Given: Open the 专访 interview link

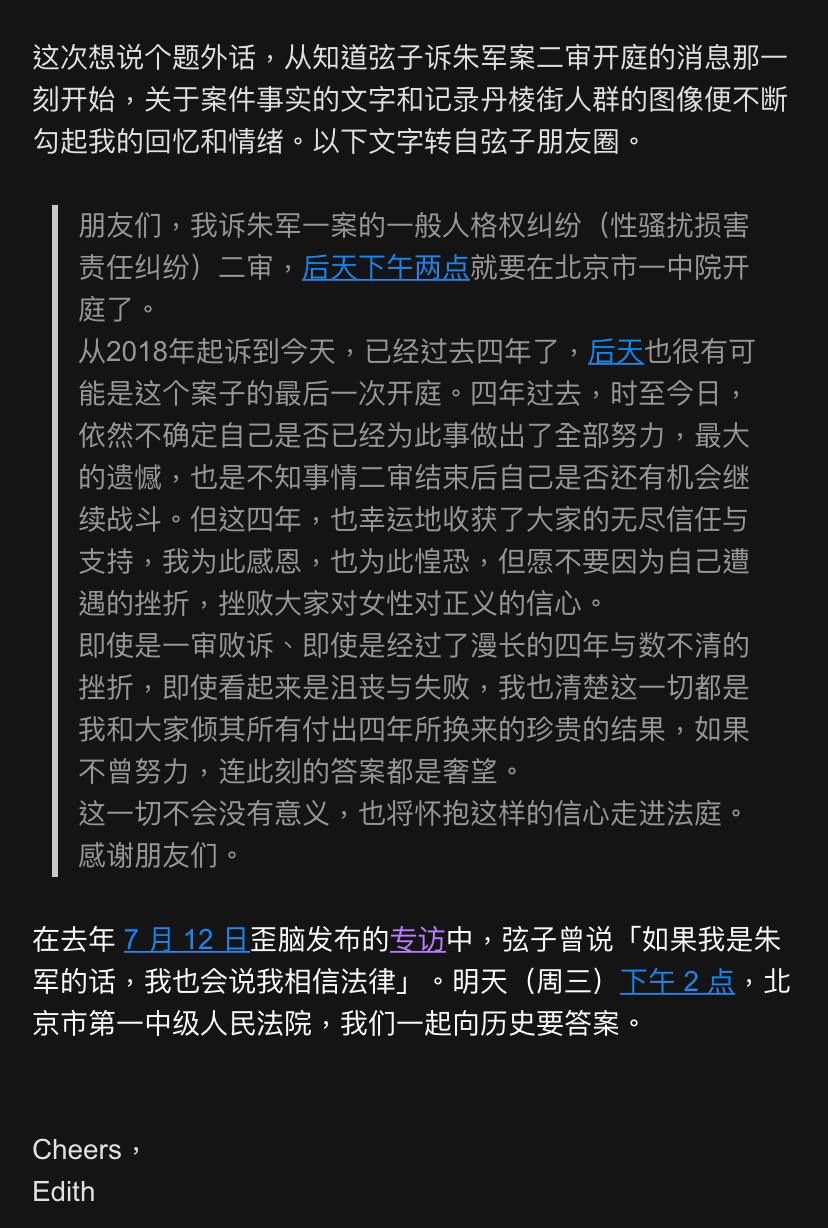Looking at the screenshot, I should click(x=418, y=939).
